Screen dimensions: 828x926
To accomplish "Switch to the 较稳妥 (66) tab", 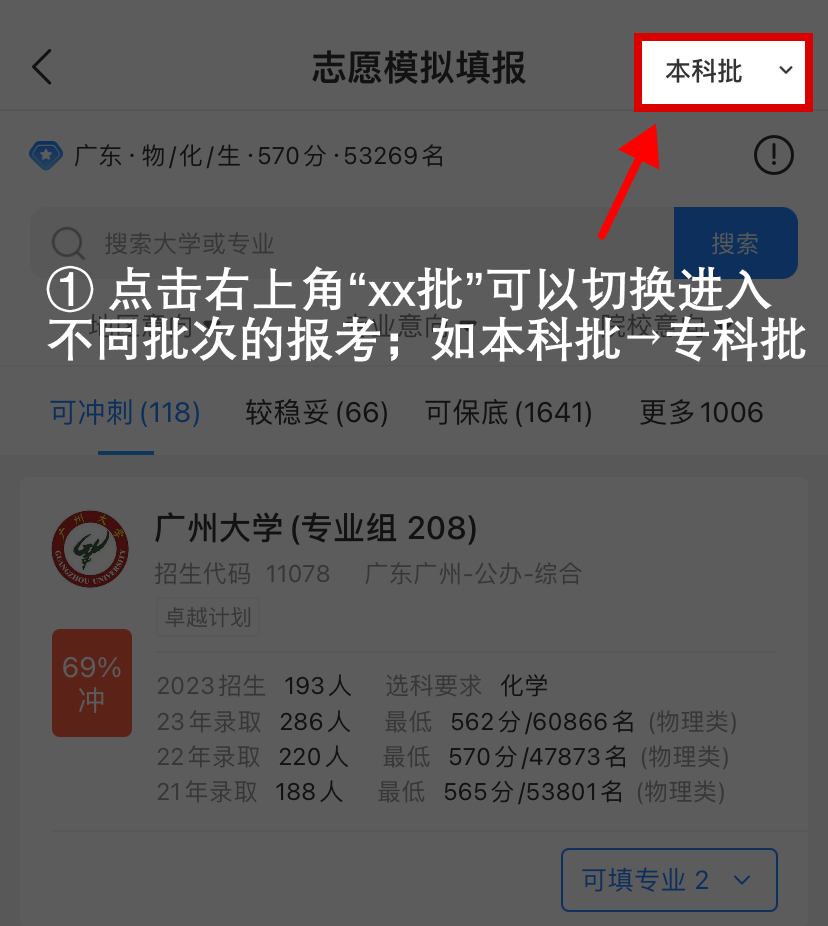I will [316, 412].
